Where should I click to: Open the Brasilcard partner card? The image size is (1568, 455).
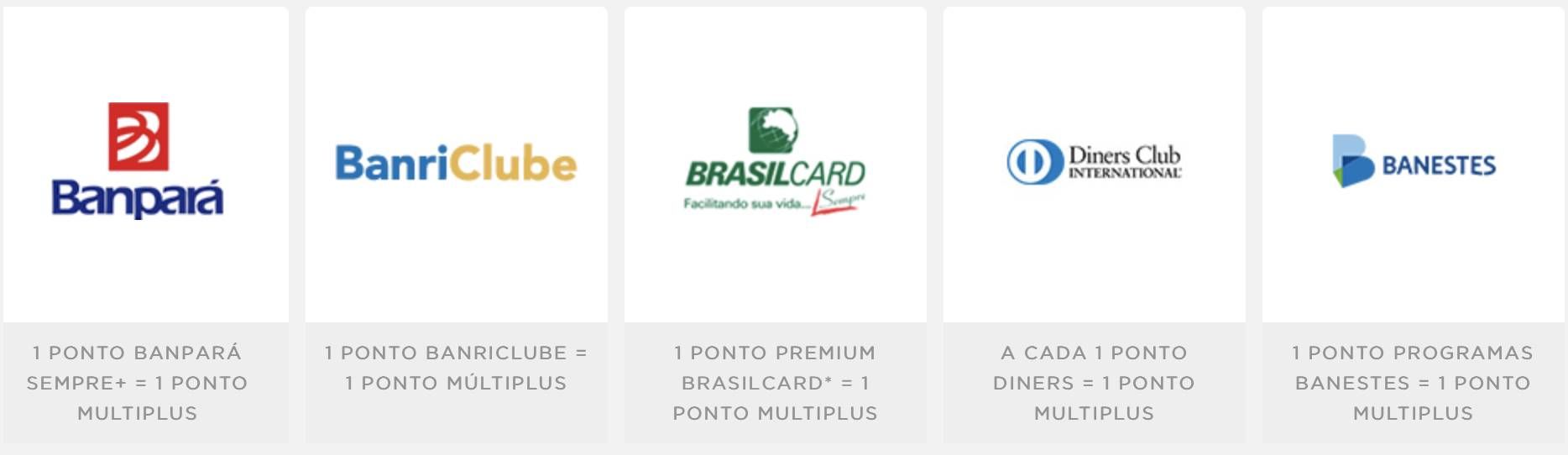click(775, 164)
